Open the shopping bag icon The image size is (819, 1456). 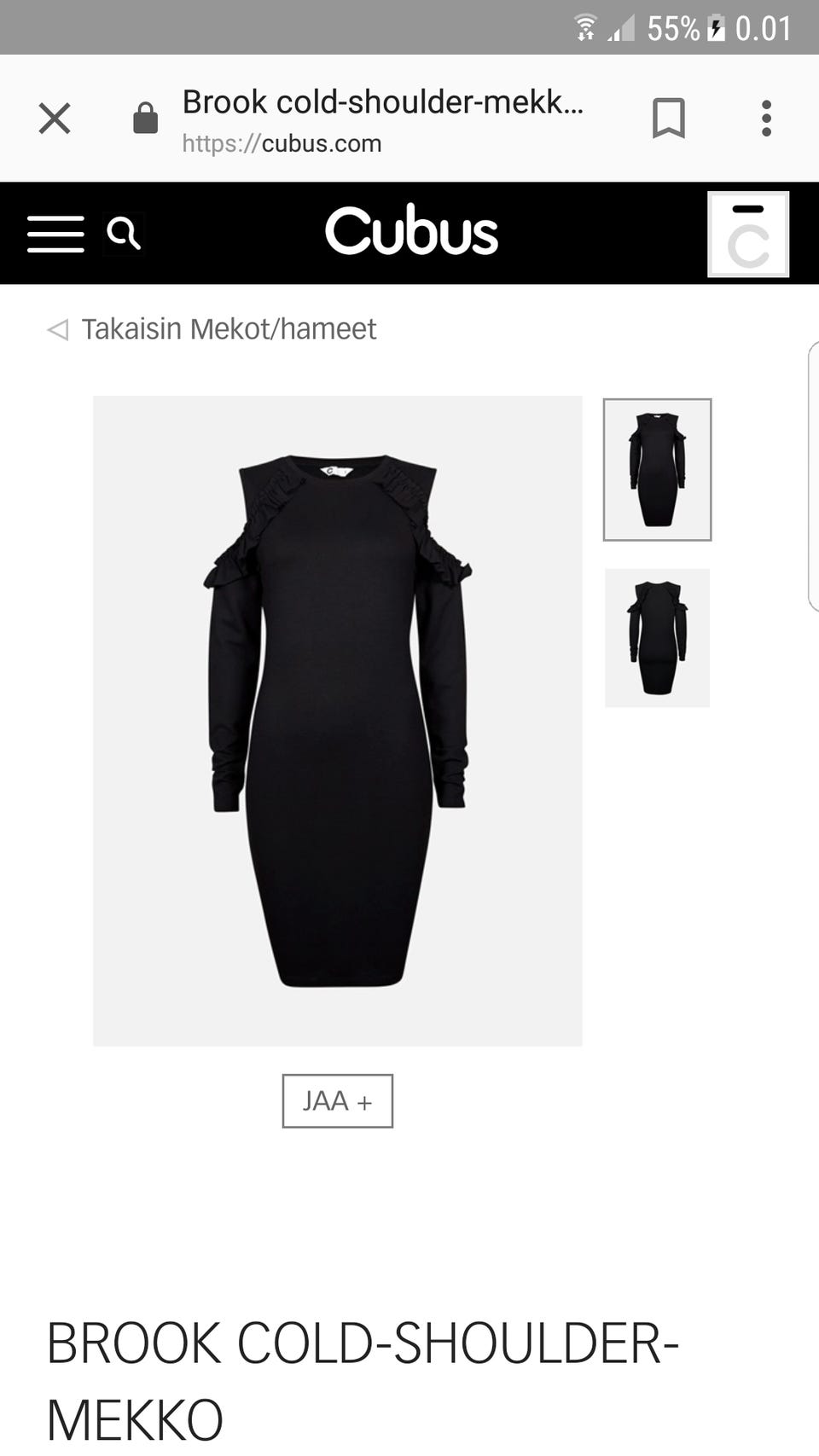748,235
